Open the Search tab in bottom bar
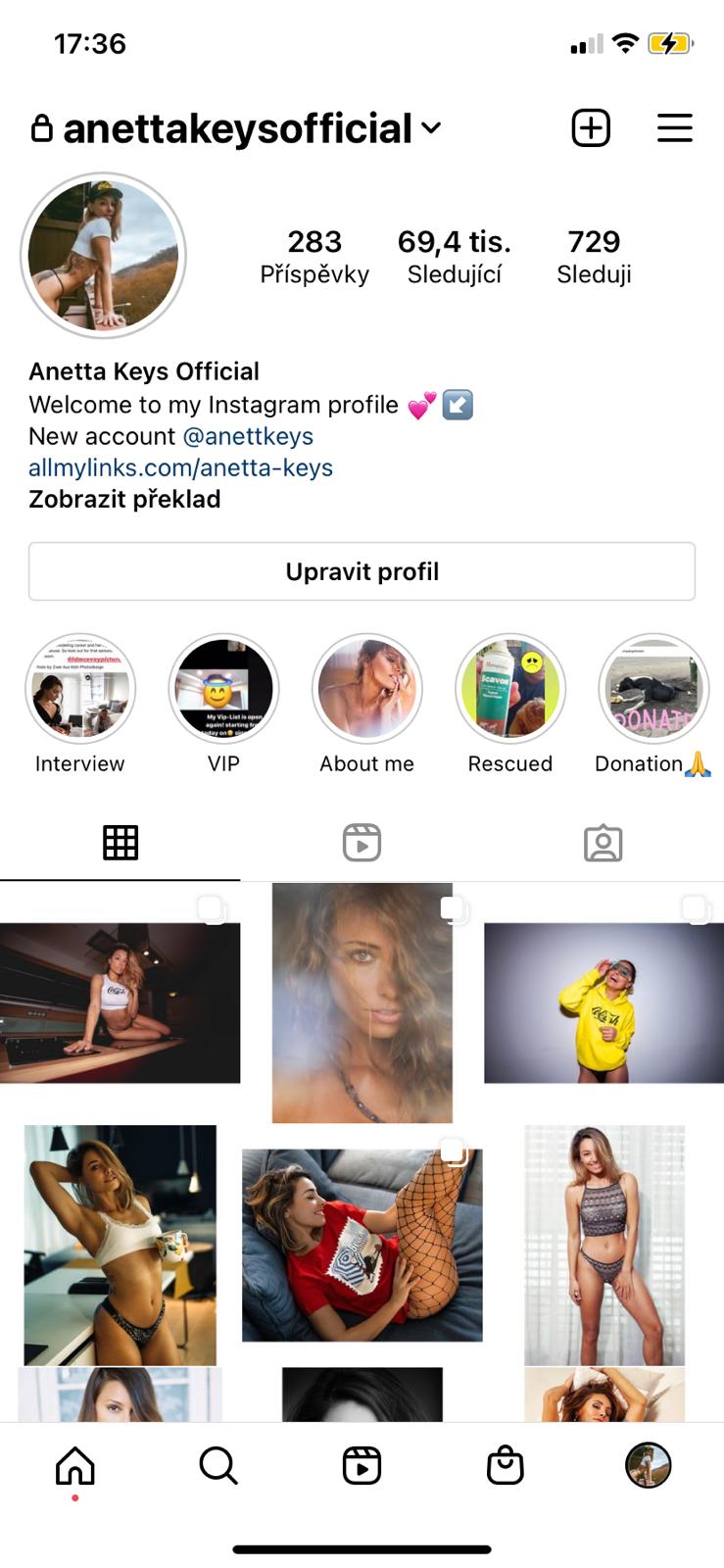The height and width of the screenshot is (1568, 724). [x=217, y=1466]
